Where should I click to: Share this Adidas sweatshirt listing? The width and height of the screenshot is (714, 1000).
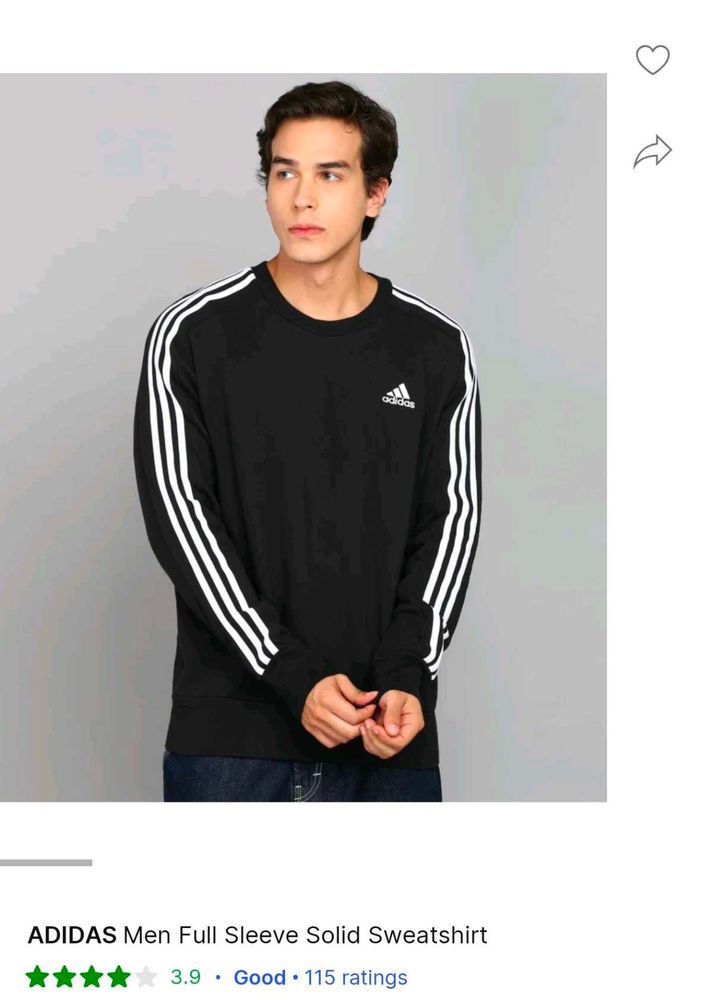(653, 152)
